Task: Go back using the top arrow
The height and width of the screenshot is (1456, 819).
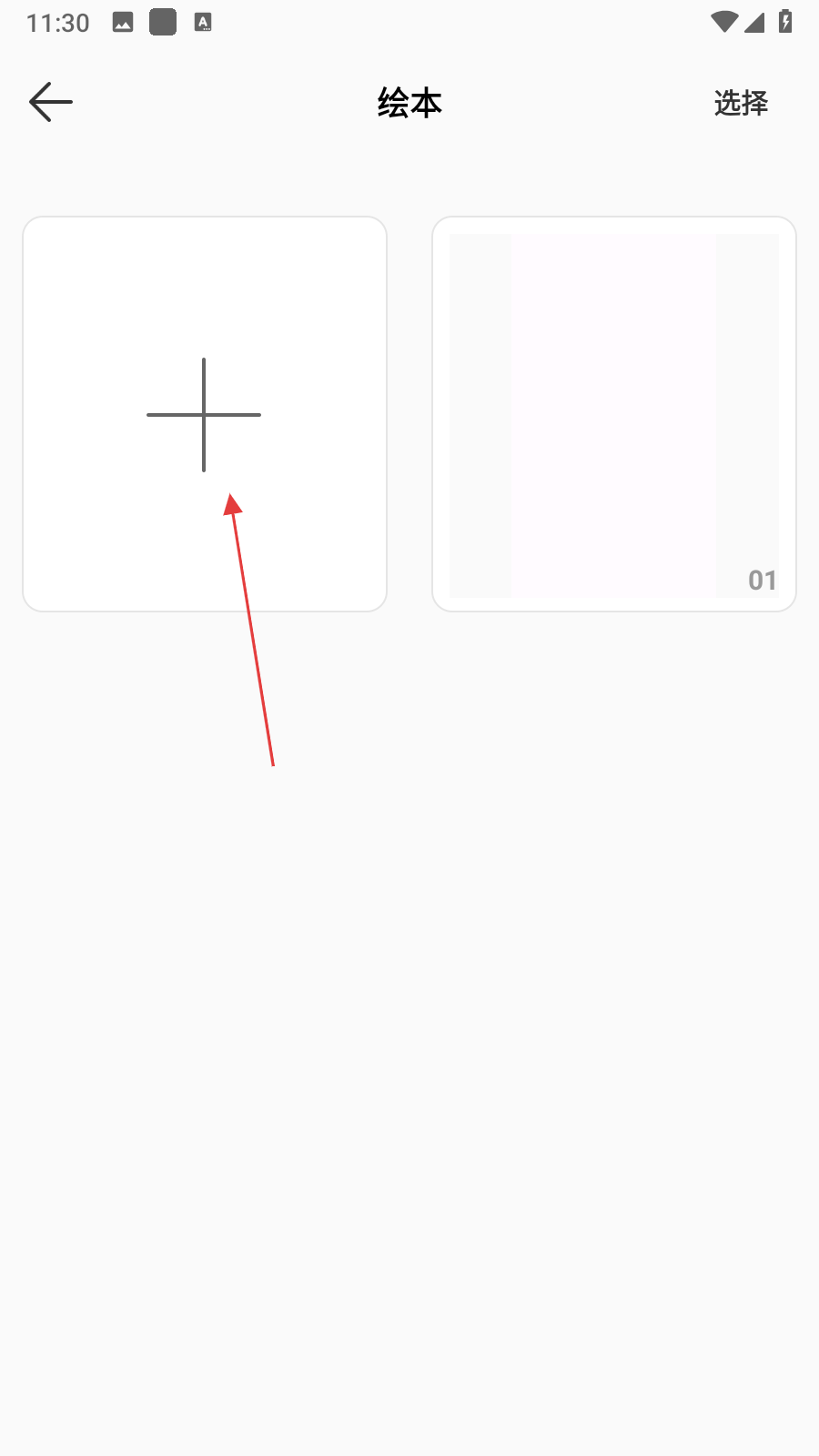Action: click(x=51, y=102)
